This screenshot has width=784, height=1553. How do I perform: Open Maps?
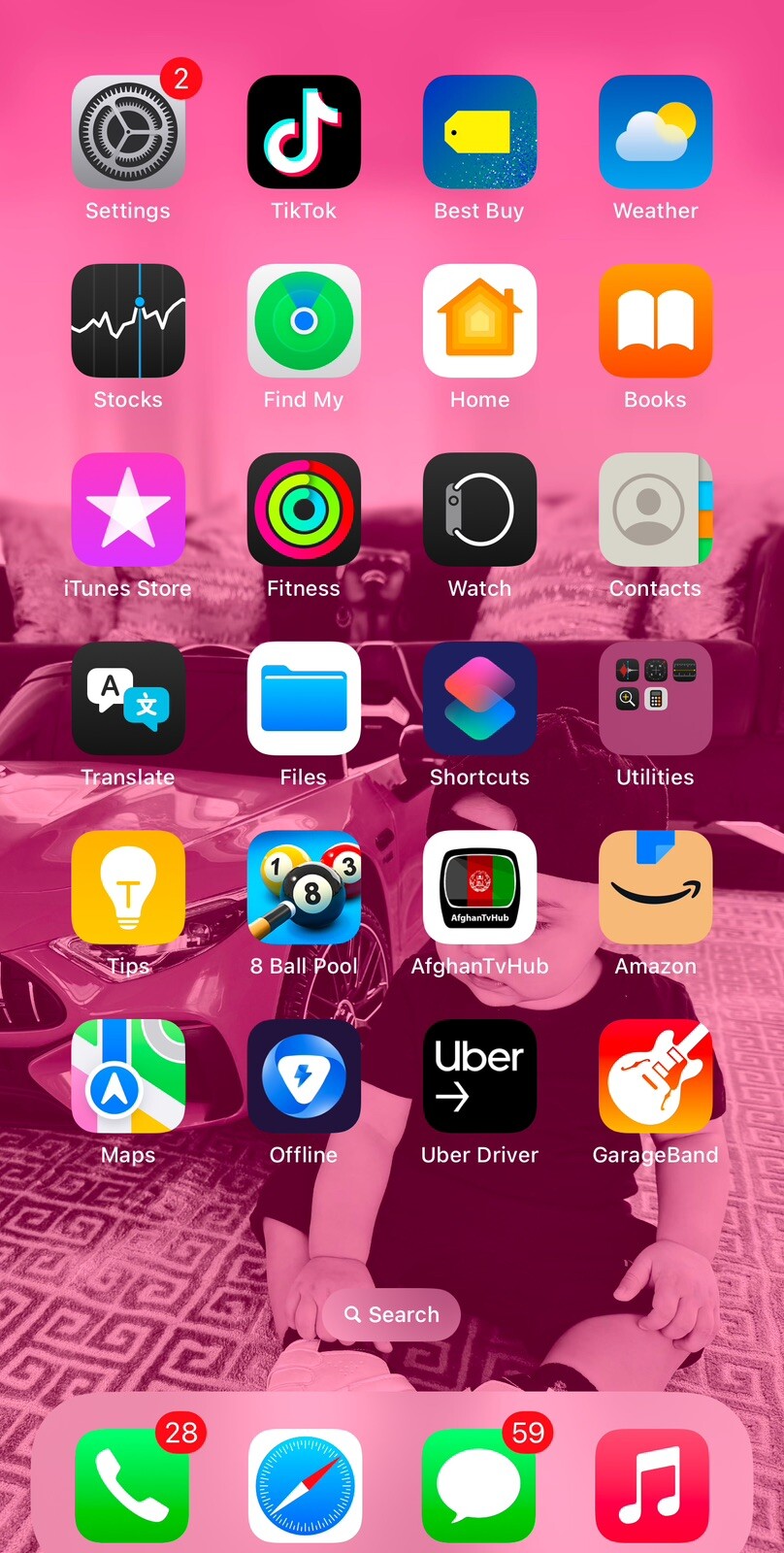tap(128, 1075)
